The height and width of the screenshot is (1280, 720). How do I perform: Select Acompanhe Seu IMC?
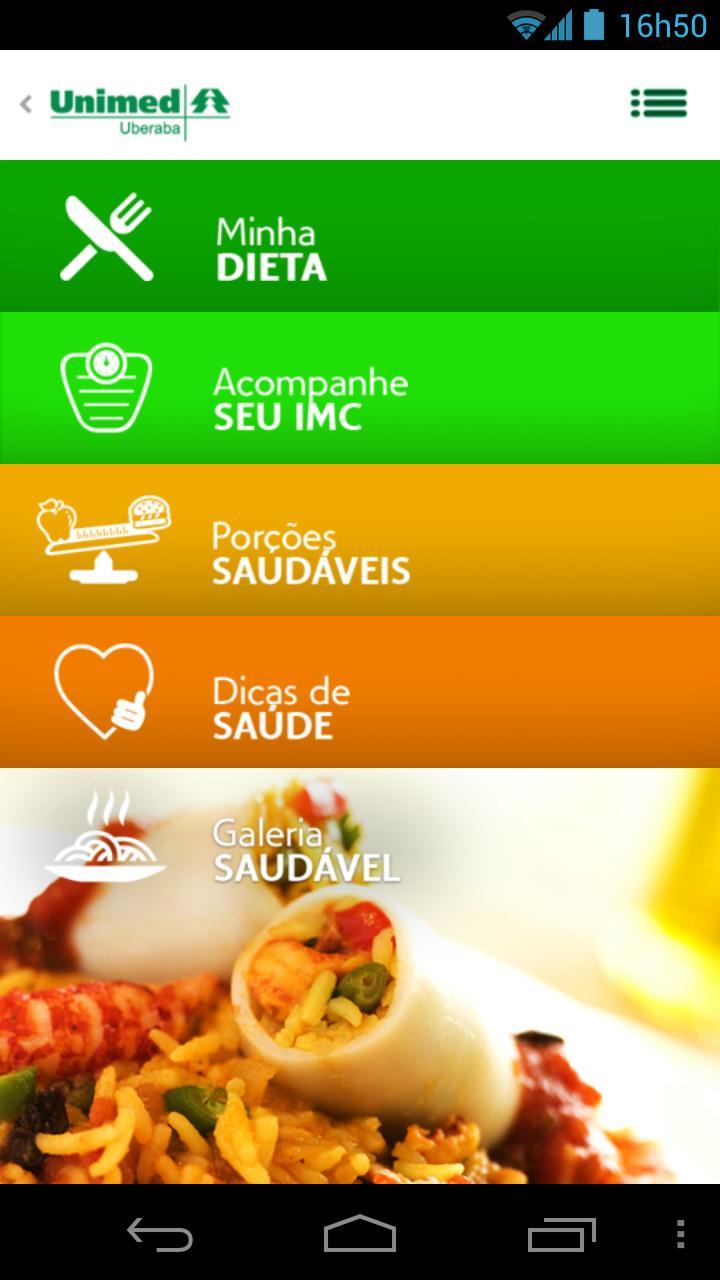pyautogui.click(x=360, y=388)
